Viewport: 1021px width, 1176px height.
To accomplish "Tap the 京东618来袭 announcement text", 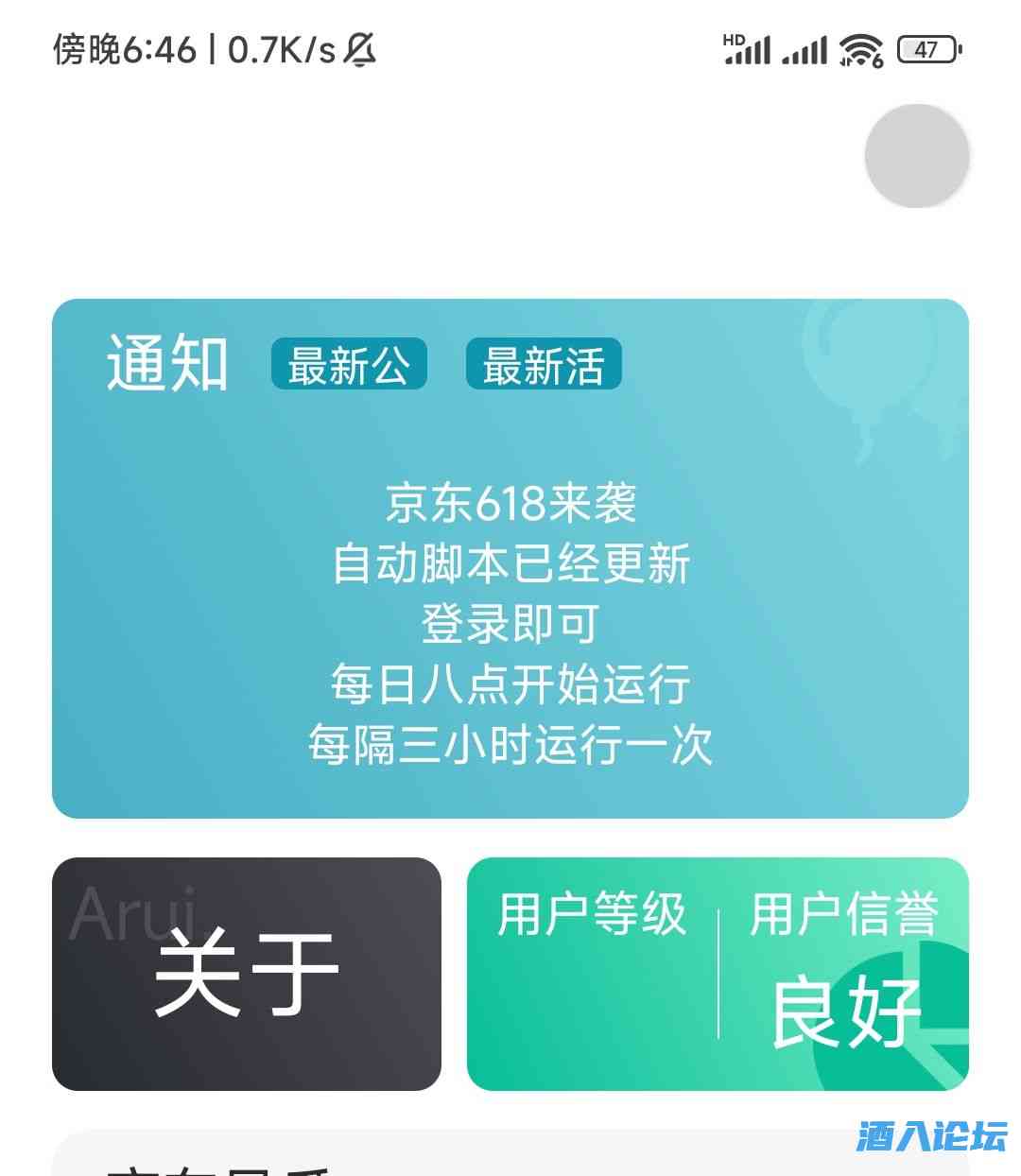I will (x=510, y=504).
